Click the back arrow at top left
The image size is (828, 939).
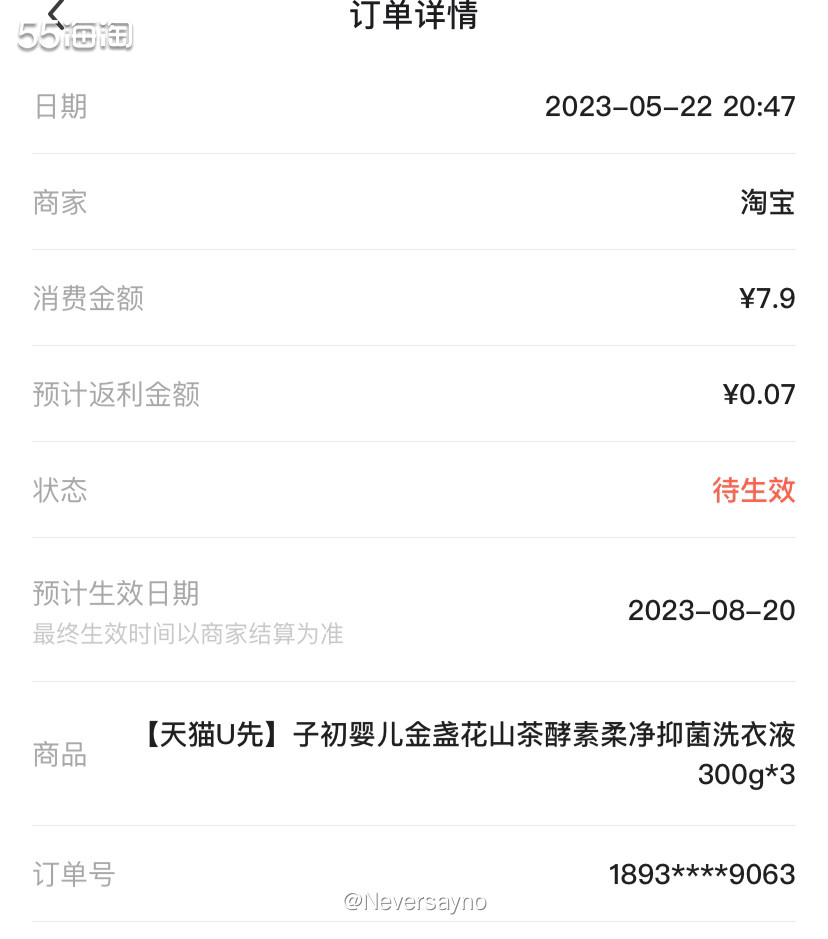point(55,12)
